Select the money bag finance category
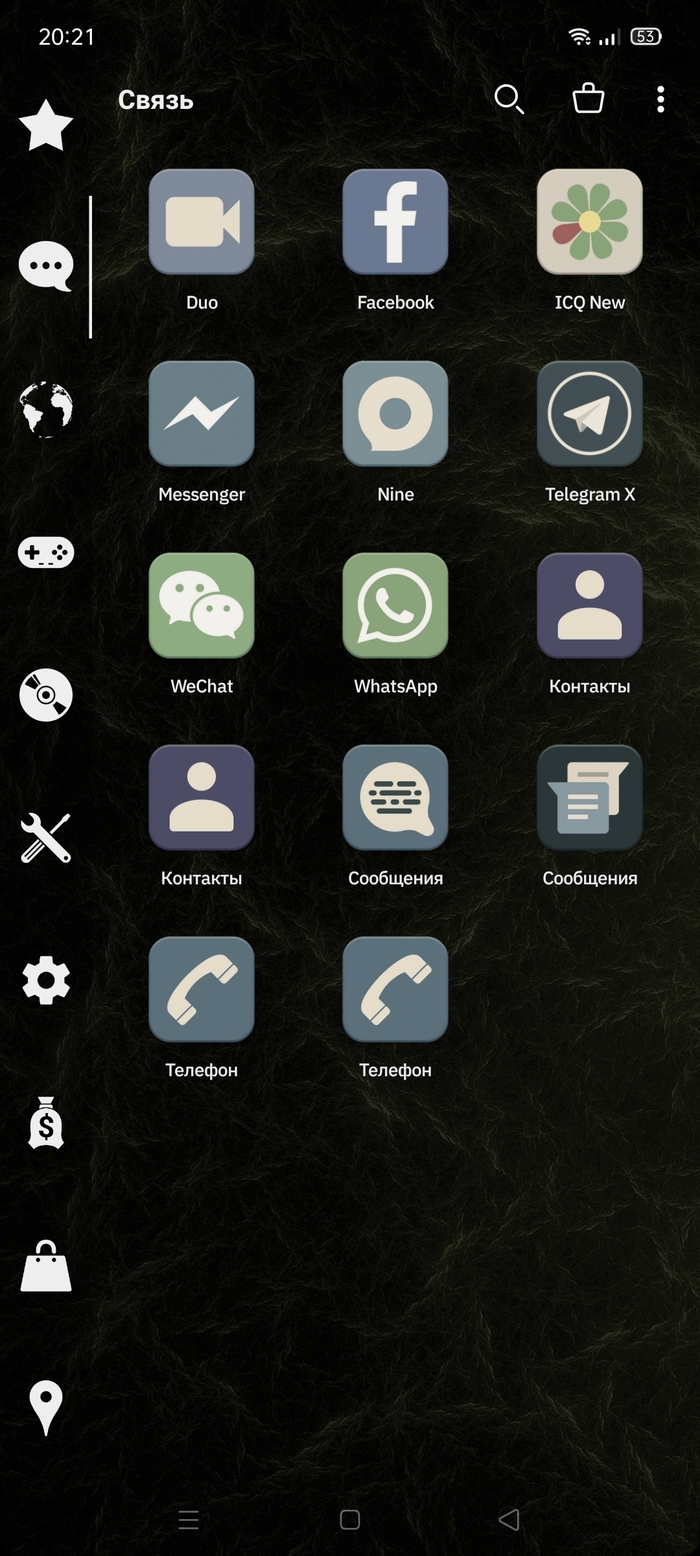 pyautogui.click(x=46, y=1122)
